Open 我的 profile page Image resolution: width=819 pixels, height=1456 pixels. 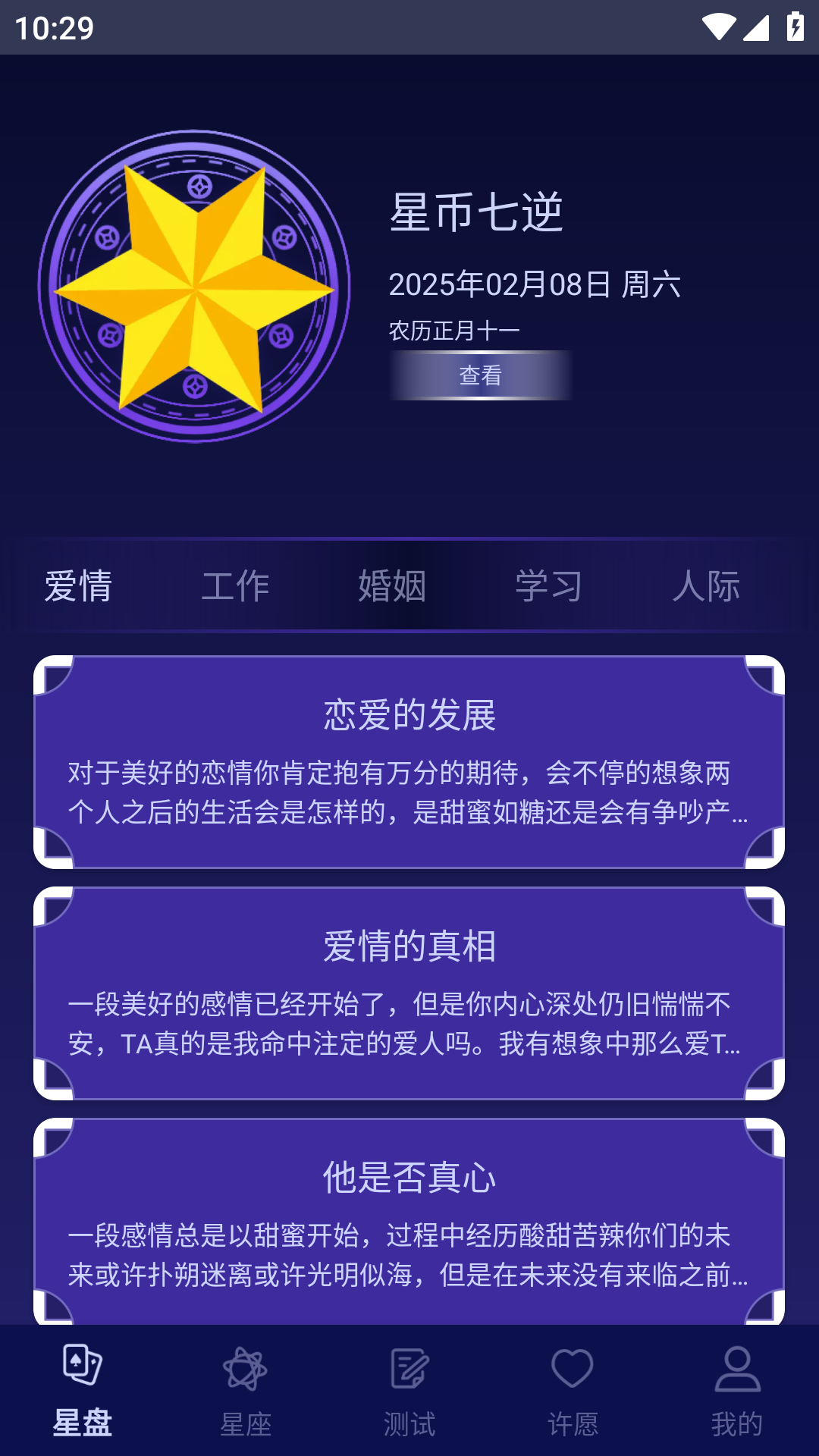[737, 1392]
